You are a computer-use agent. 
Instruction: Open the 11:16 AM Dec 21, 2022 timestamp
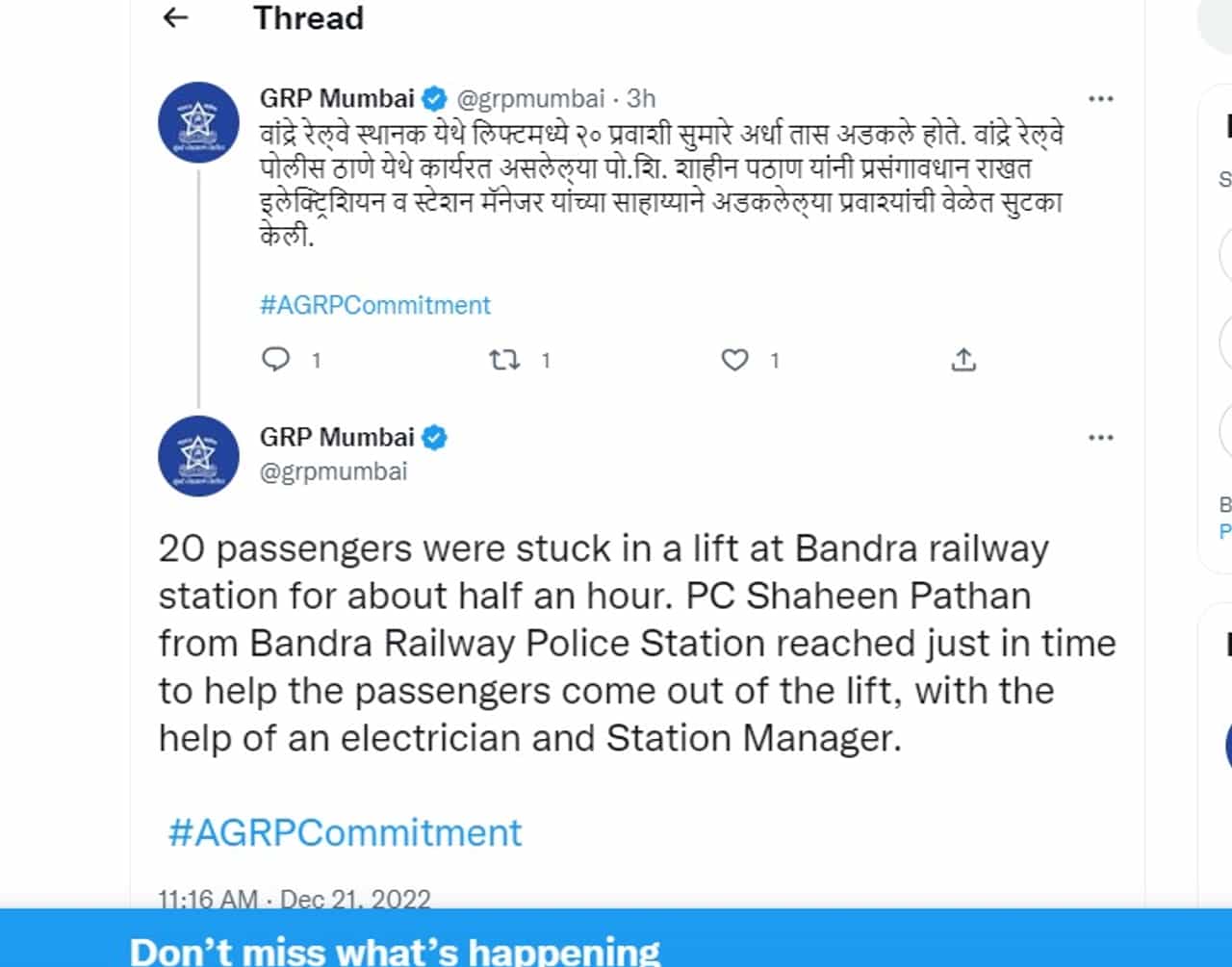(294, 899)
